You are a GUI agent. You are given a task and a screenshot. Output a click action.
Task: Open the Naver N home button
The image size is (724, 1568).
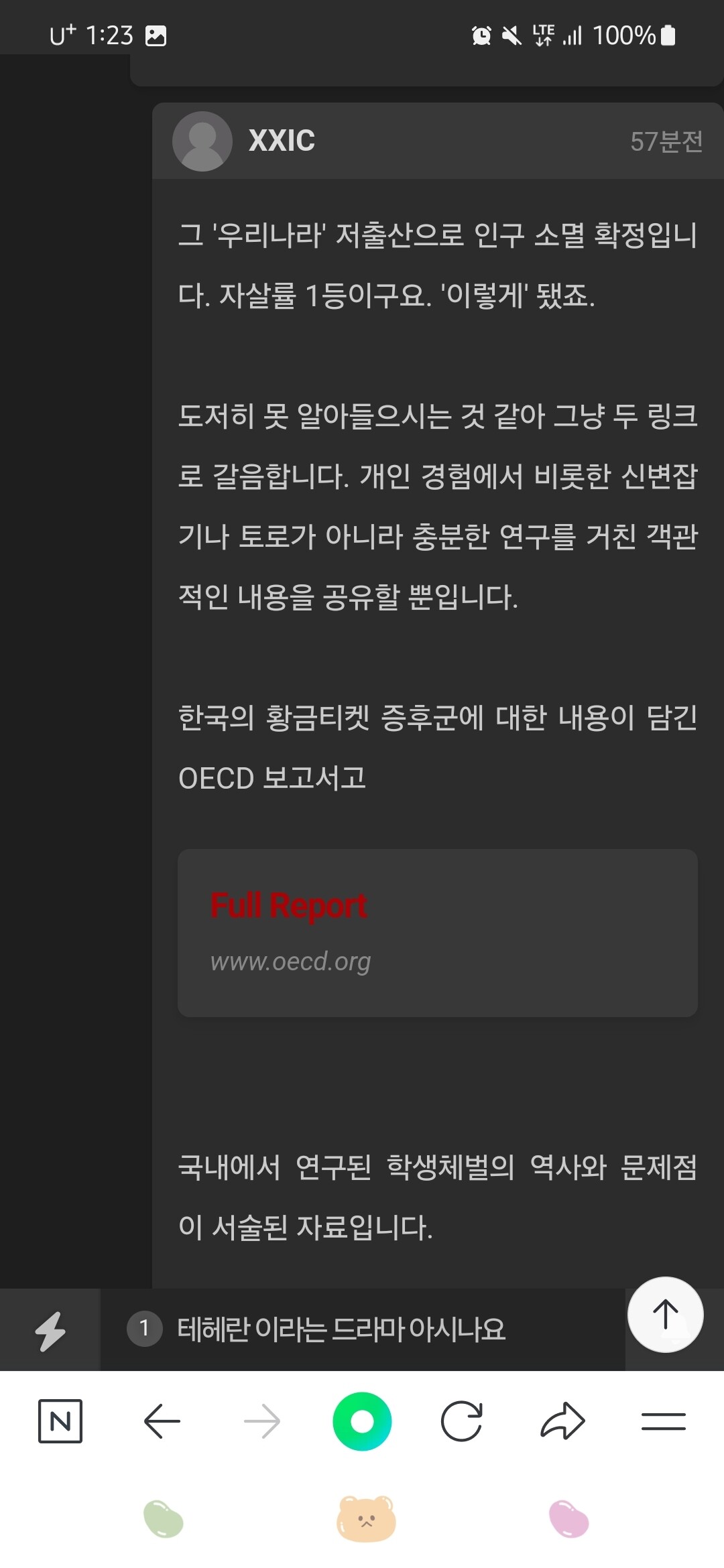(x=60, y=1421)
